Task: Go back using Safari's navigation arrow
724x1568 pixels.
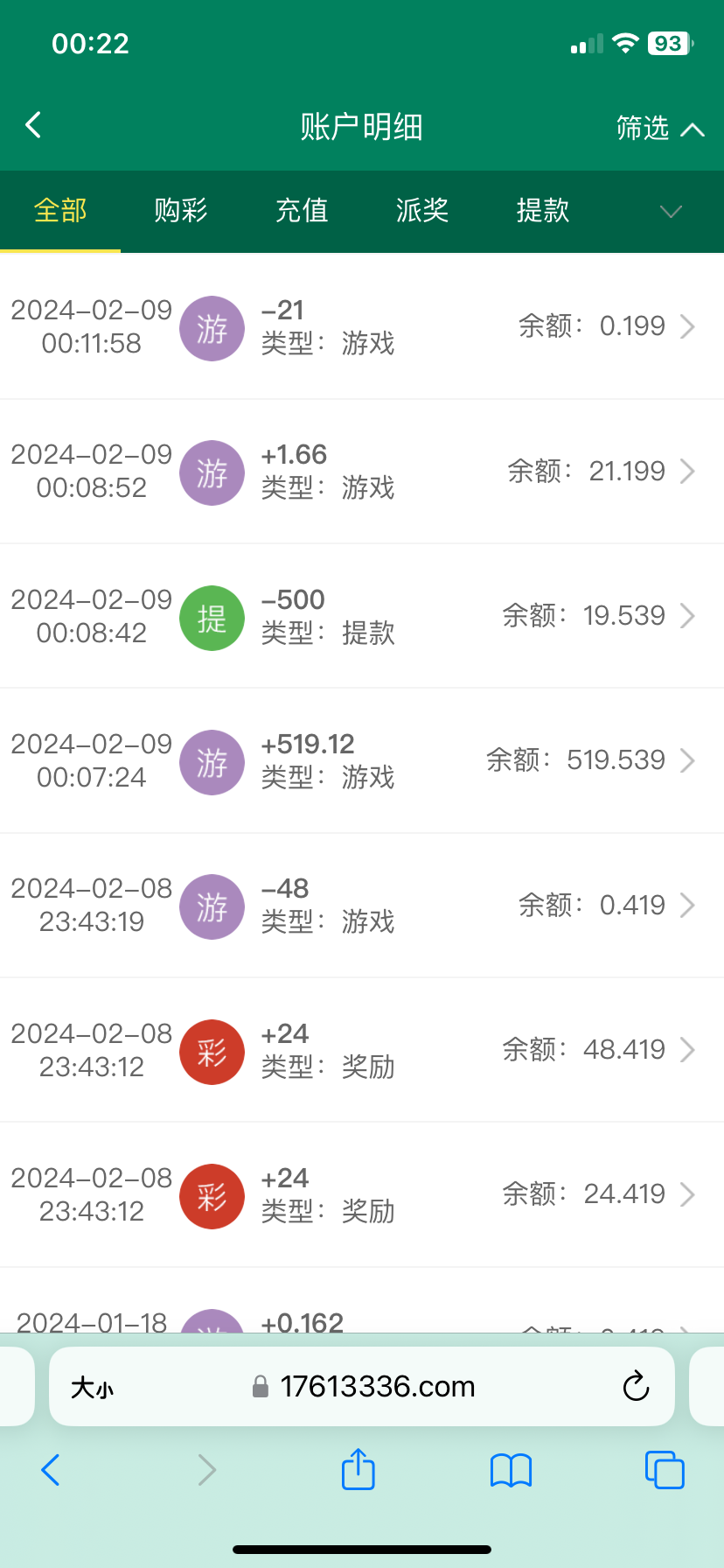Action: point(50,1470)
